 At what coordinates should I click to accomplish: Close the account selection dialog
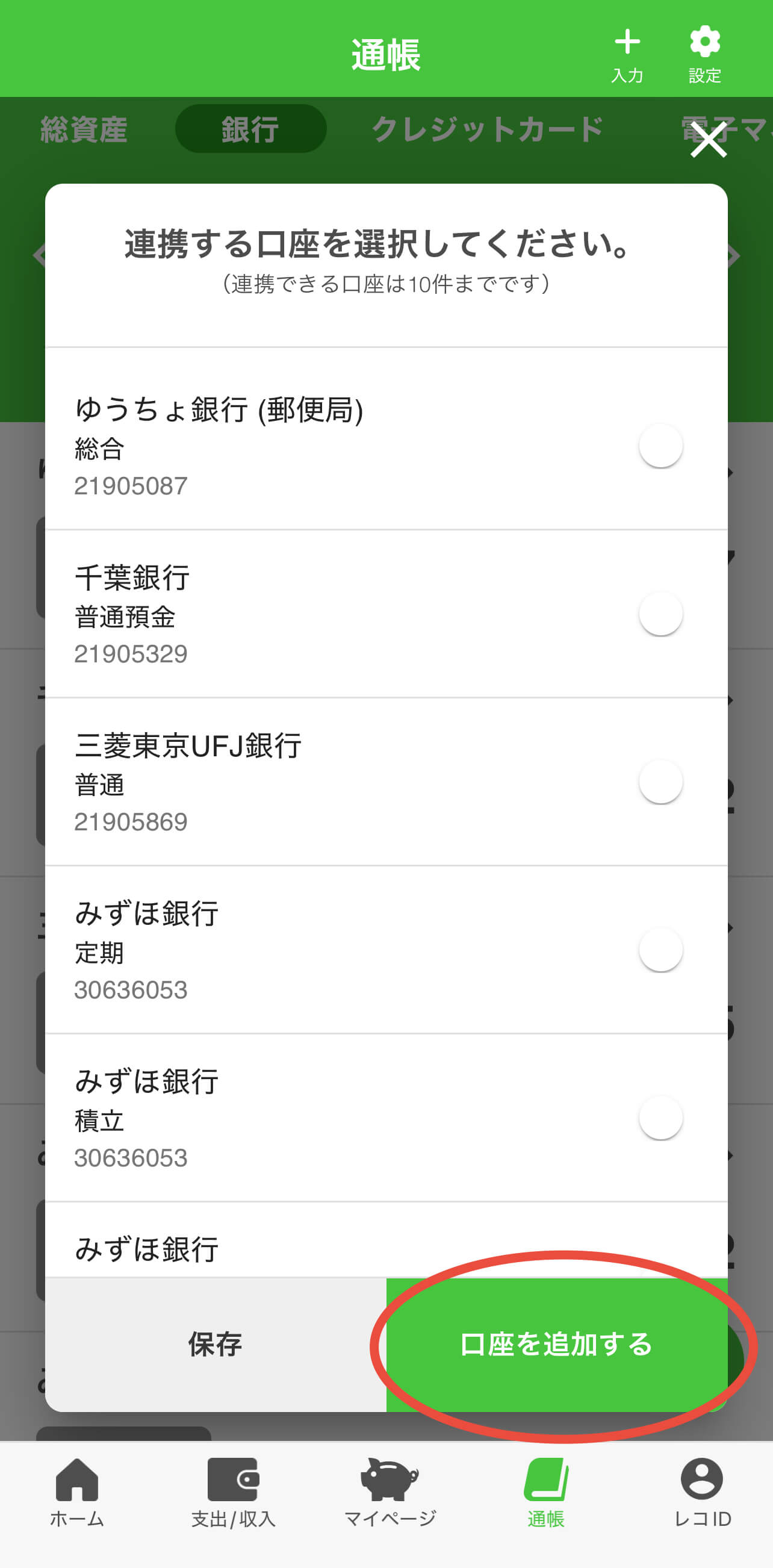click(709, 139)
